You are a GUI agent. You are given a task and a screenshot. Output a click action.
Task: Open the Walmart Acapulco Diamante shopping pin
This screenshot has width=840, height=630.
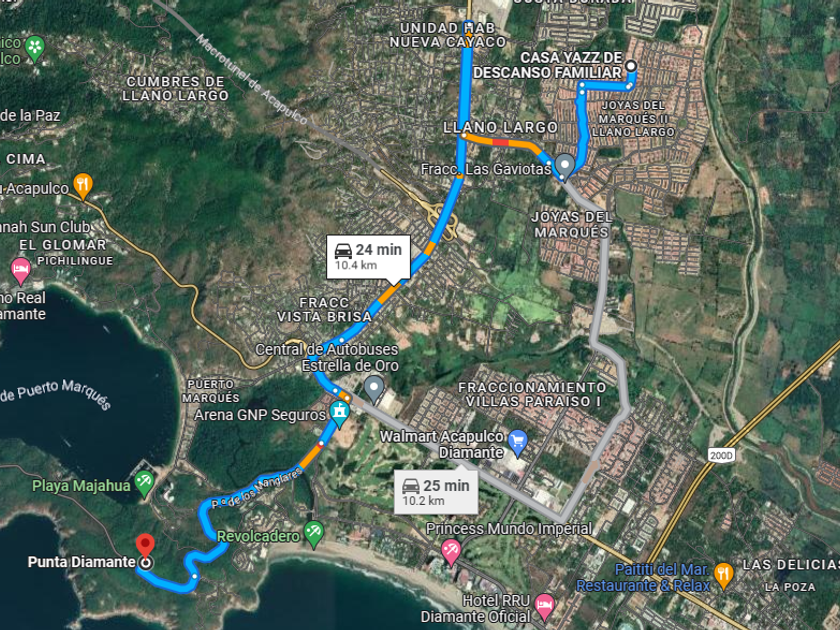click(517, 439)
